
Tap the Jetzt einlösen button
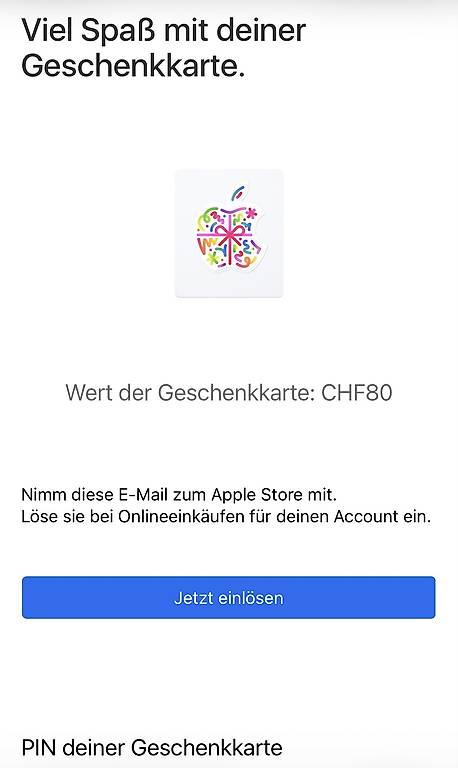[x=229, y=597]
